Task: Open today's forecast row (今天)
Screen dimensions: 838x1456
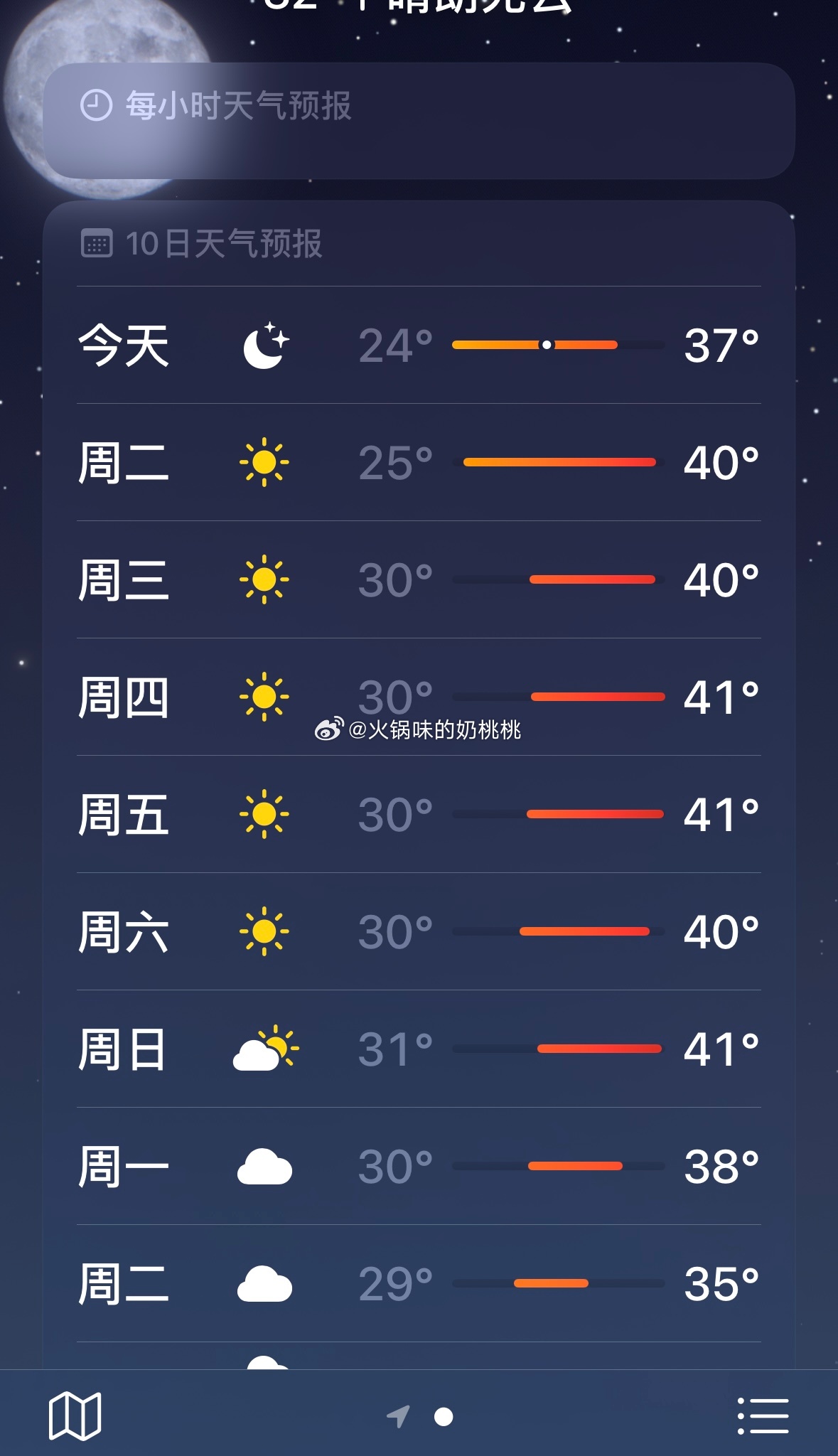Action: coord(419,346)
